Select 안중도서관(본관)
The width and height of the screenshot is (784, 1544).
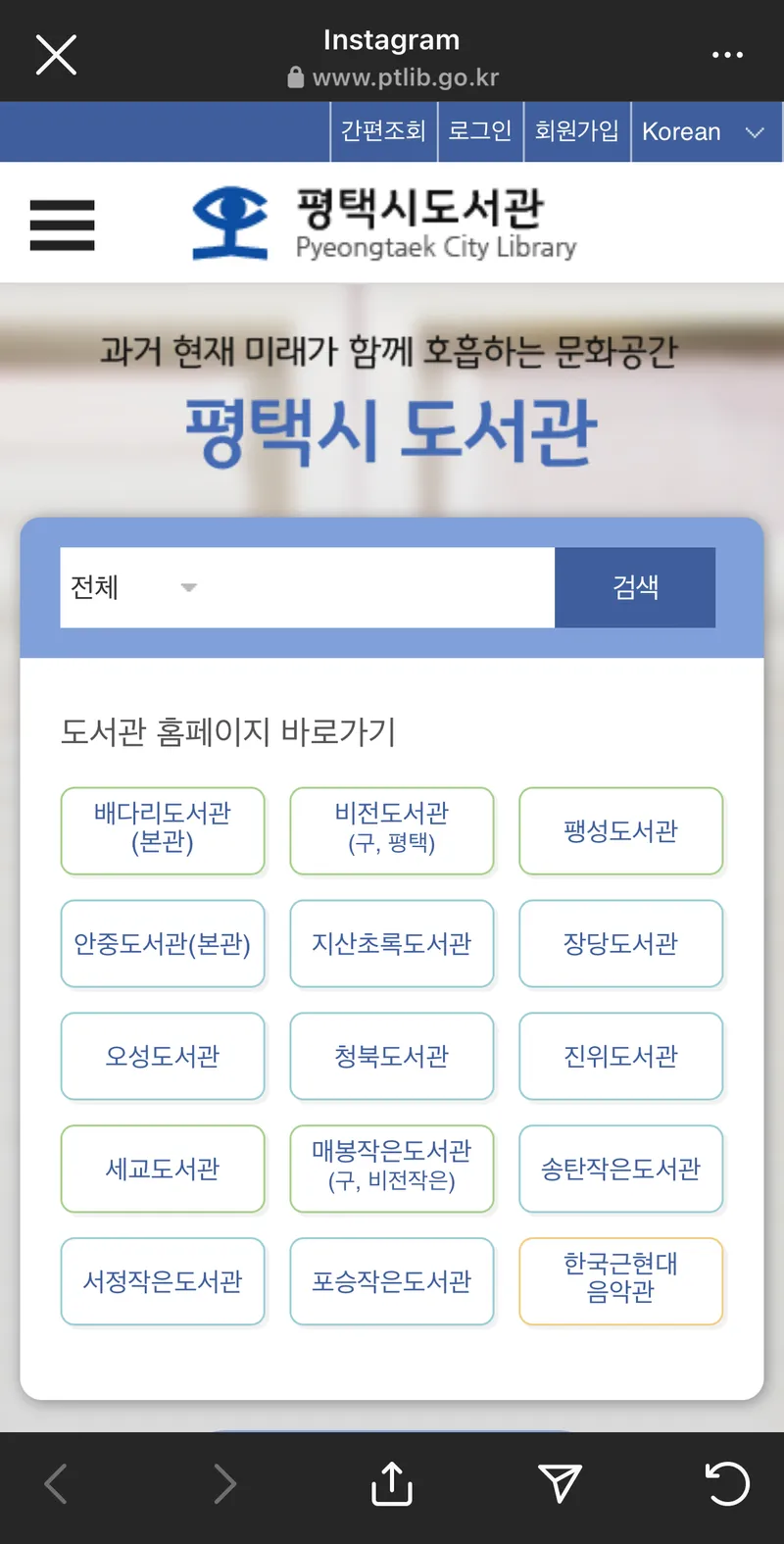tap(163, 943)
